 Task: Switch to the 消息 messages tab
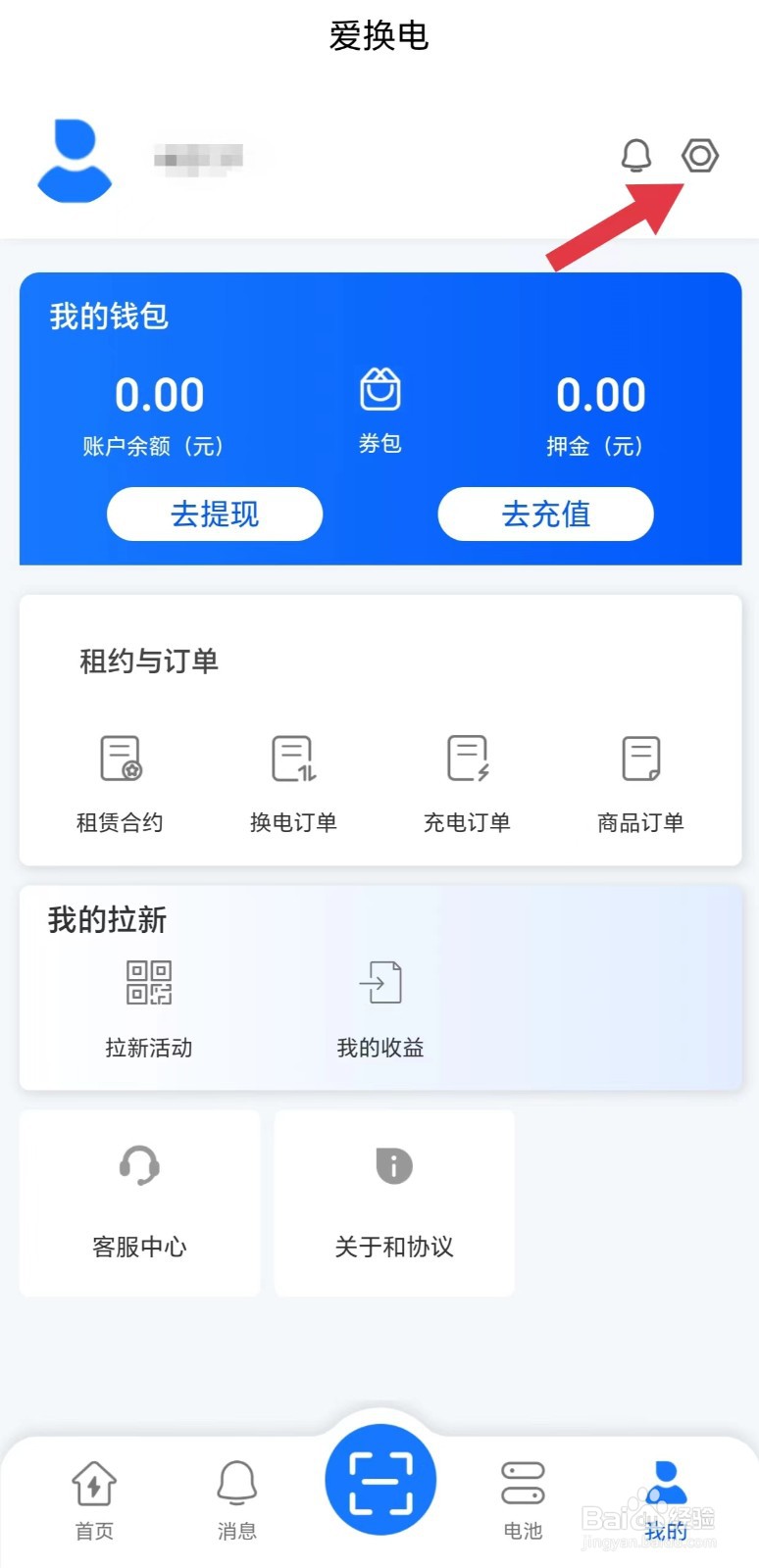coord(236,1499)
